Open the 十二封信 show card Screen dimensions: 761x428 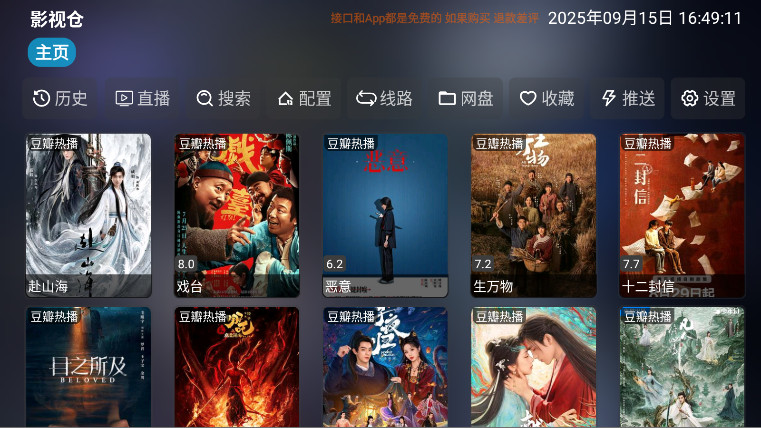(x=682, y=215)
